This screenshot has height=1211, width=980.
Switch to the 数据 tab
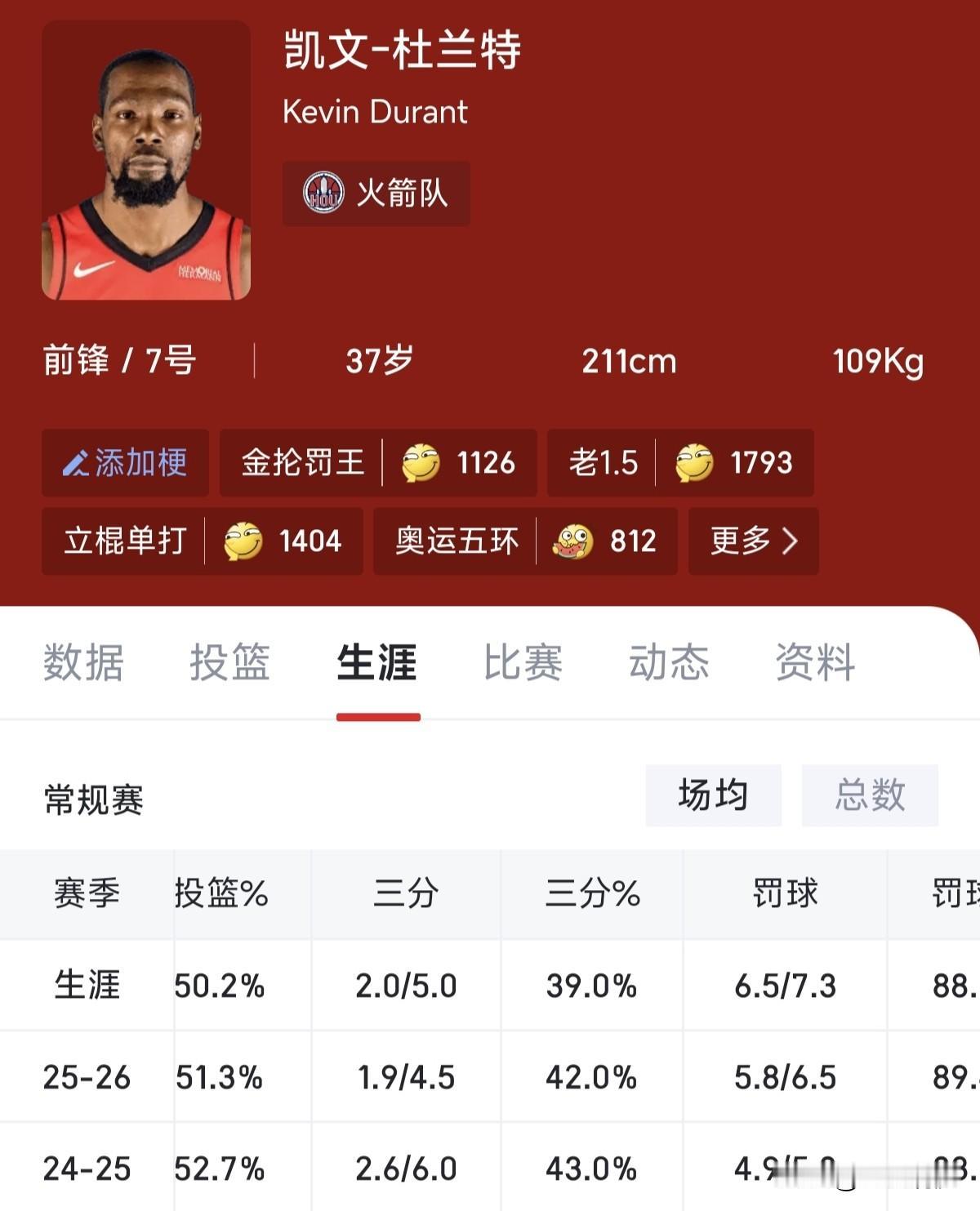(85, 663)
